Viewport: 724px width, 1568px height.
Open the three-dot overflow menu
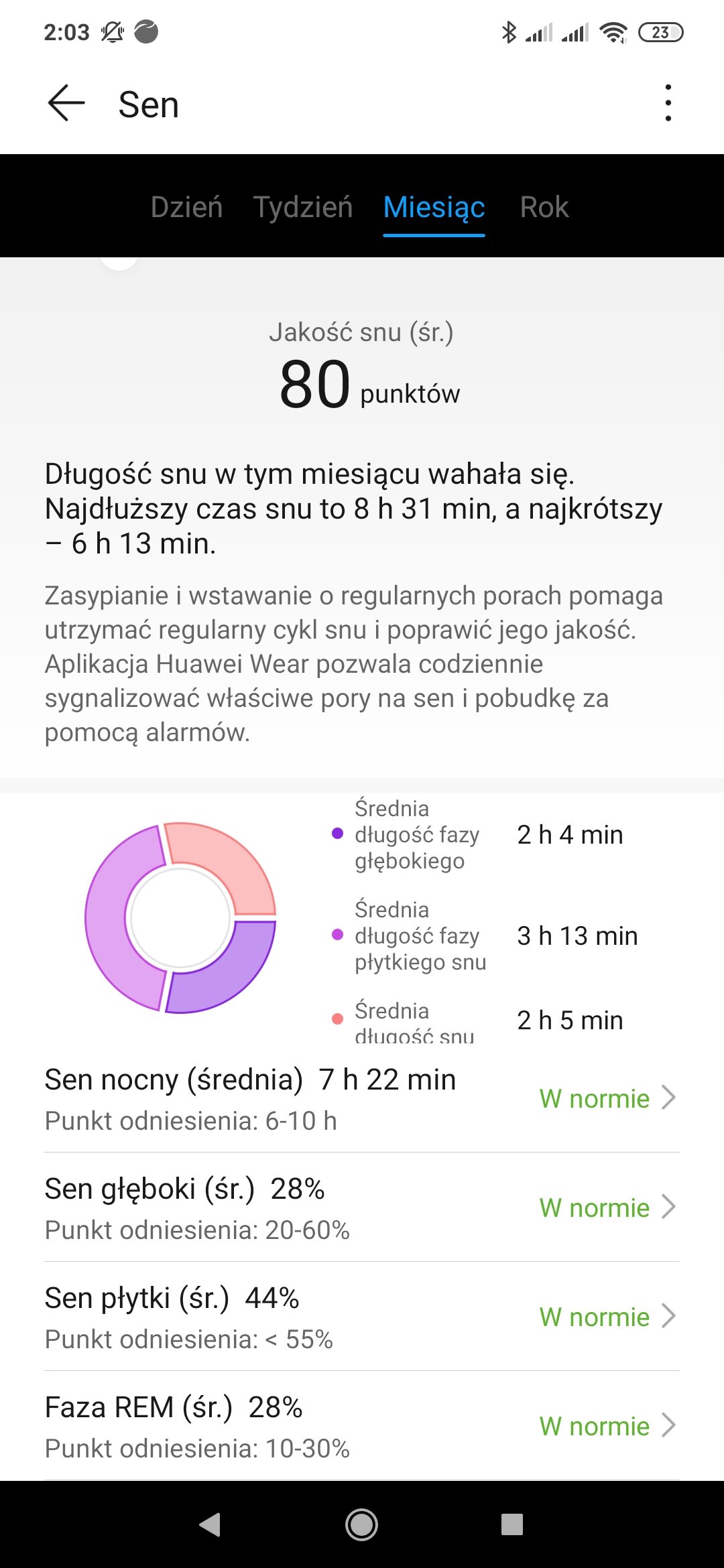(x=668, y=103)
